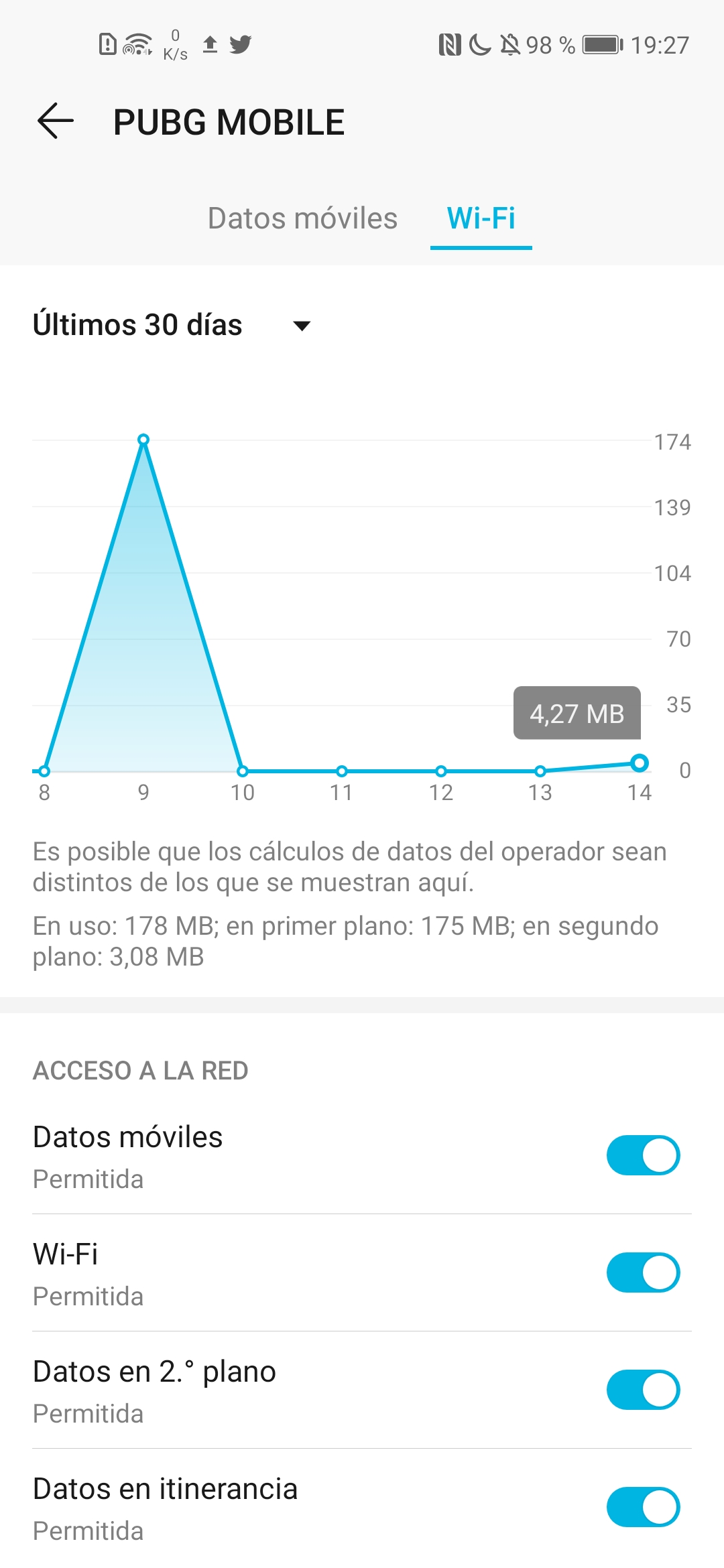Select the day 9 data point on chart
The image size is (724, 1568).
tap(143, 440)
